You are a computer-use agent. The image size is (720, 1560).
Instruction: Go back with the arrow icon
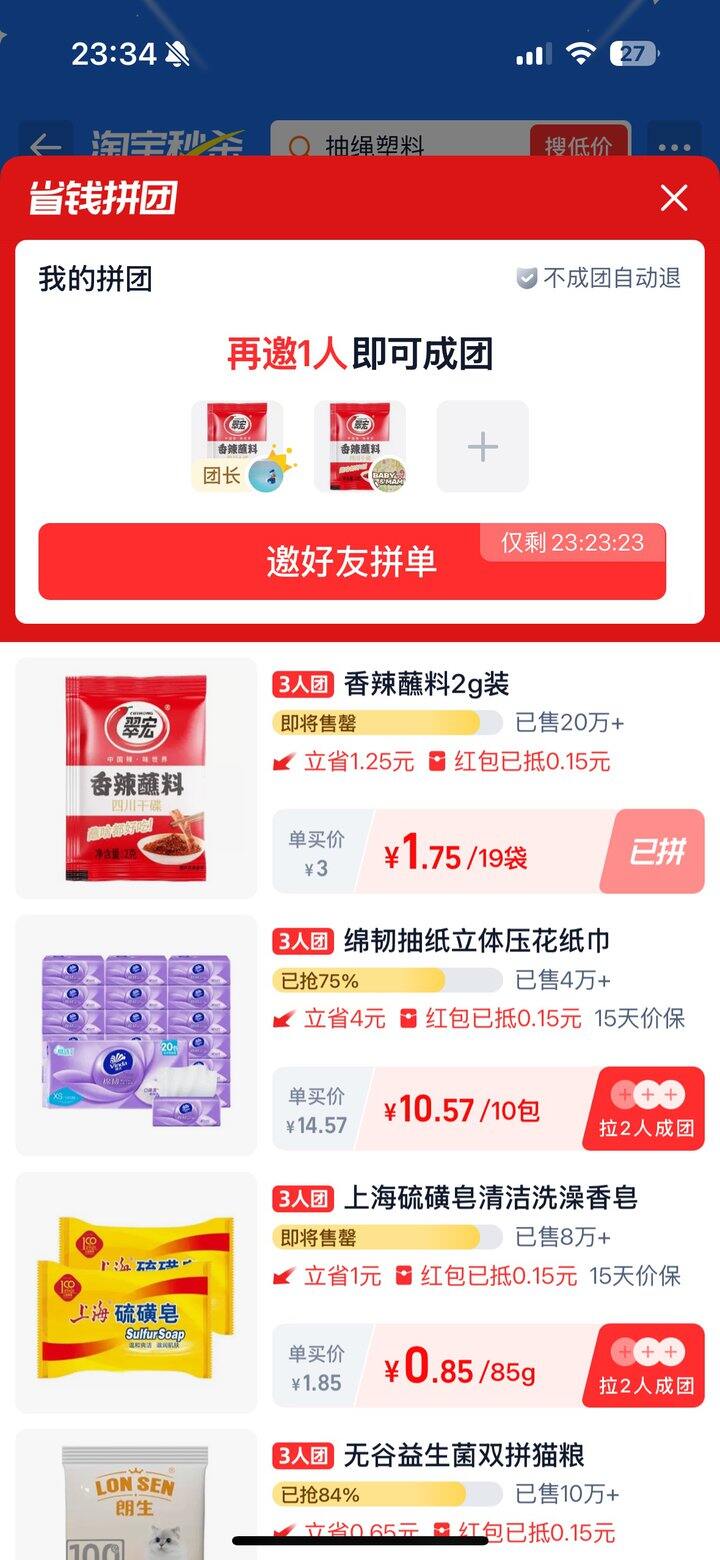coord(45,147)
